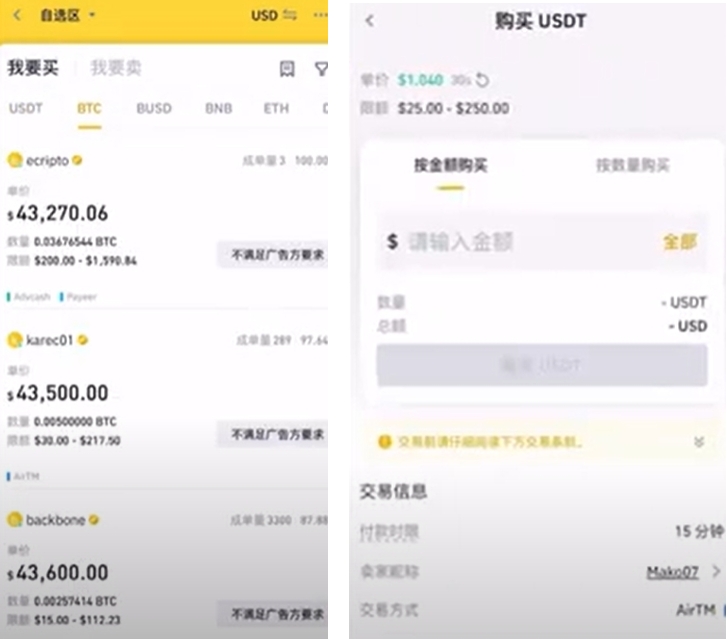Select the USDT coin tab
The height and width of the screenshot is (639, 727).
pyautogui.click(x=26, y=108)
